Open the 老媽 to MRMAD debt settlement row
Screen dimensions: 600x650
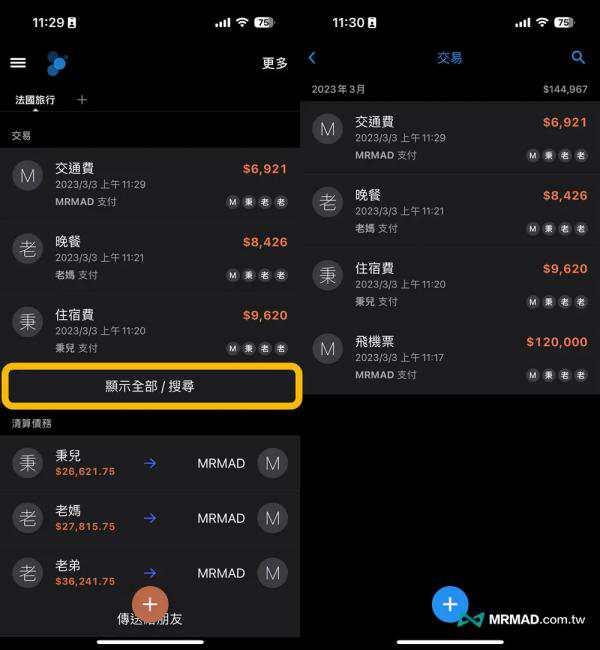[150, 518]
